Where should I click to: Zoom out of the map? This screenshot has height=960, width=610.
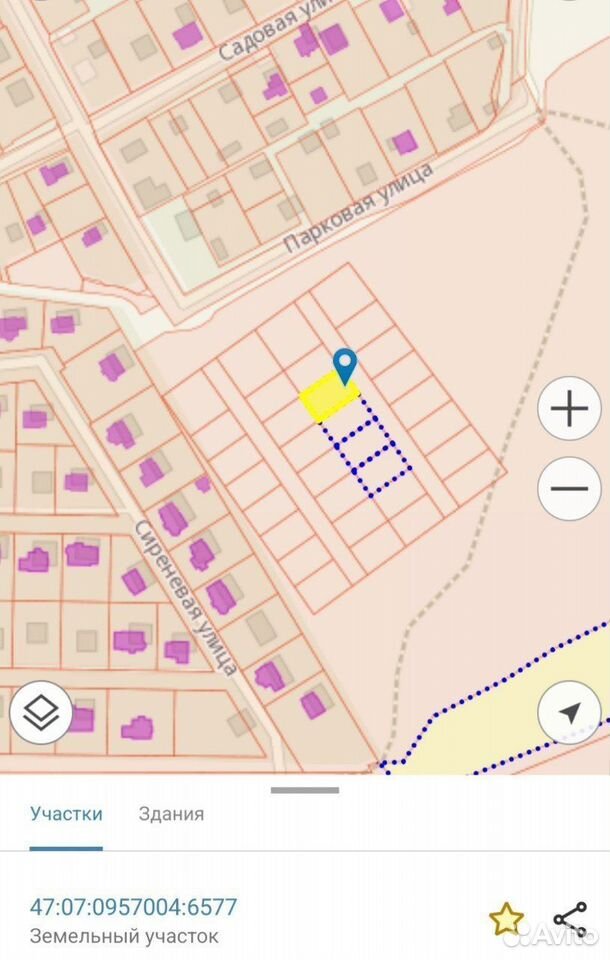[569, 488]
